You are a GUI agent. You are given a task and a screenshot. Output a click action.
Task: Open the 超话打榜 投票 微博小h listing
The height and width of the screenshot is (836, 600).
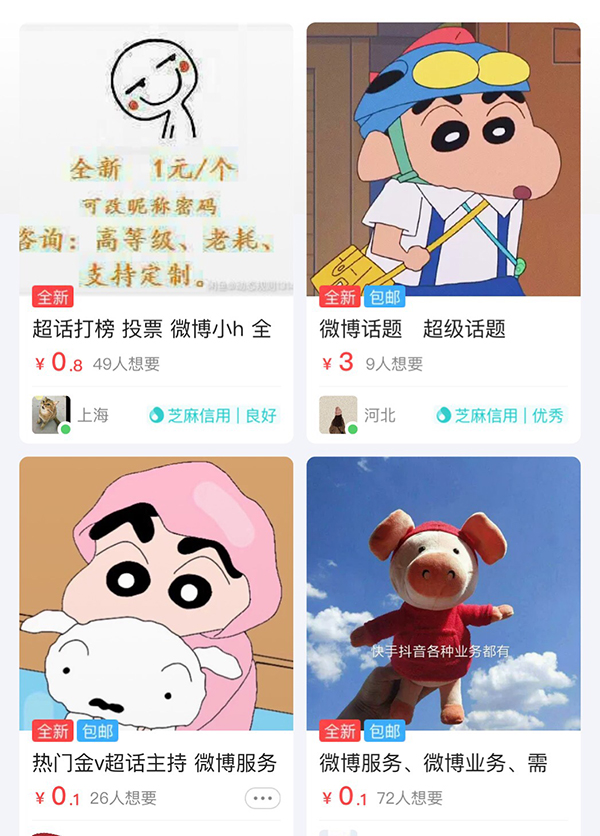coord(152,329)
